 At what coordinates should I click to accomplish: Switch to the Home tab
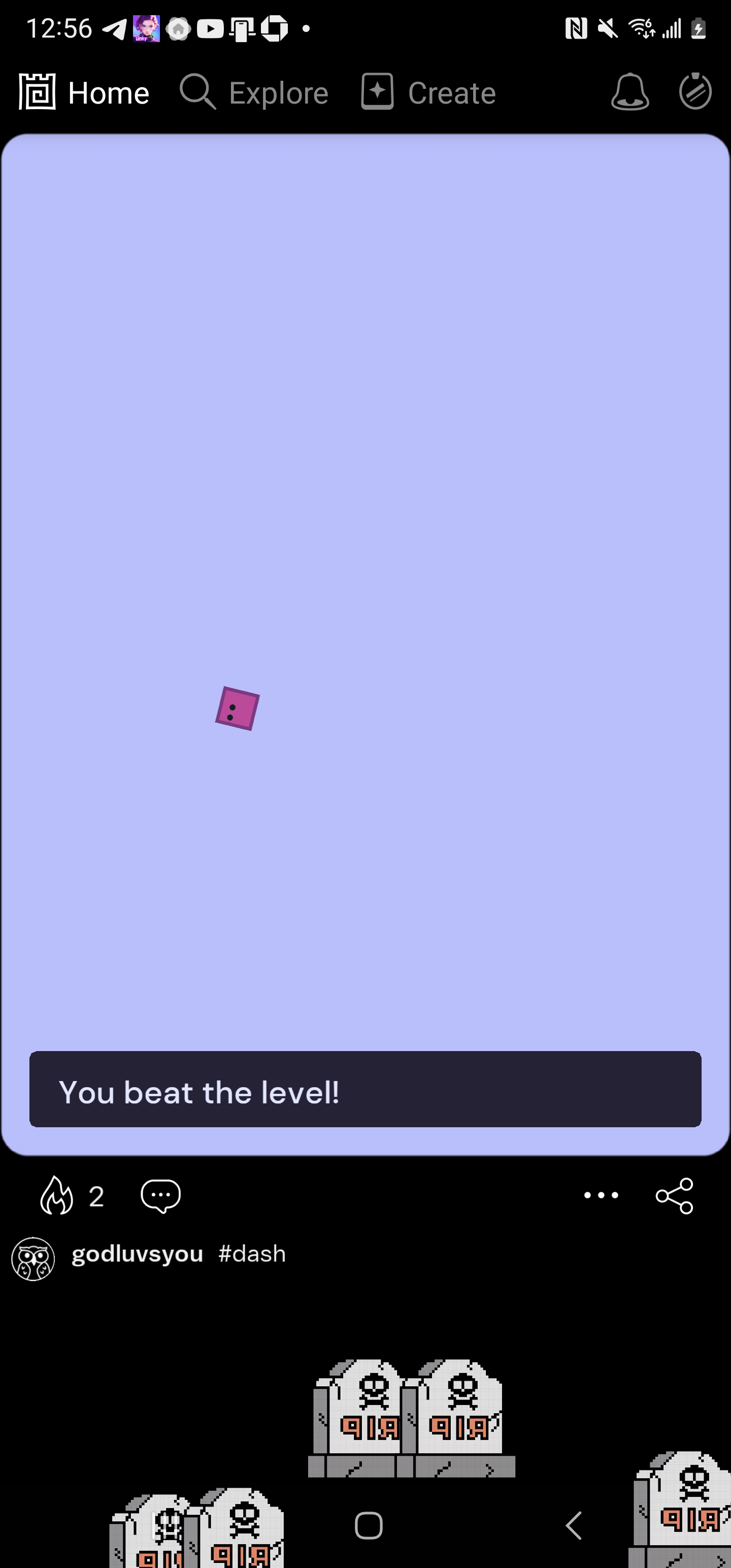pos(84,92)
